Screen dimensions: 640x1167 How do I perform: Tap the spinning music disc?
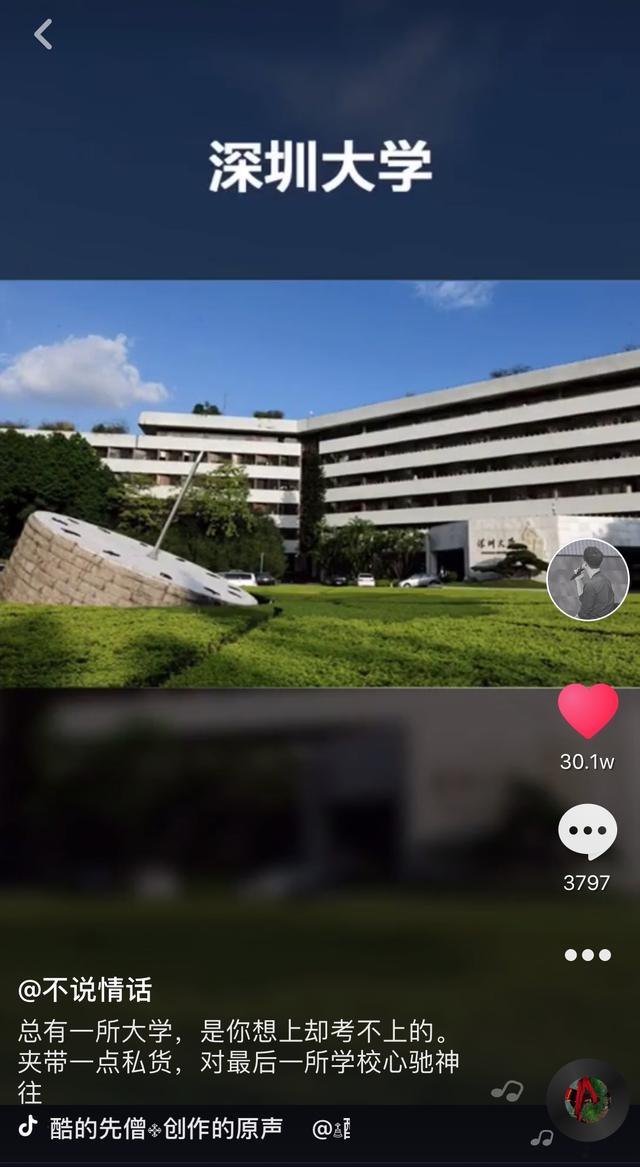coord(588,1100)
